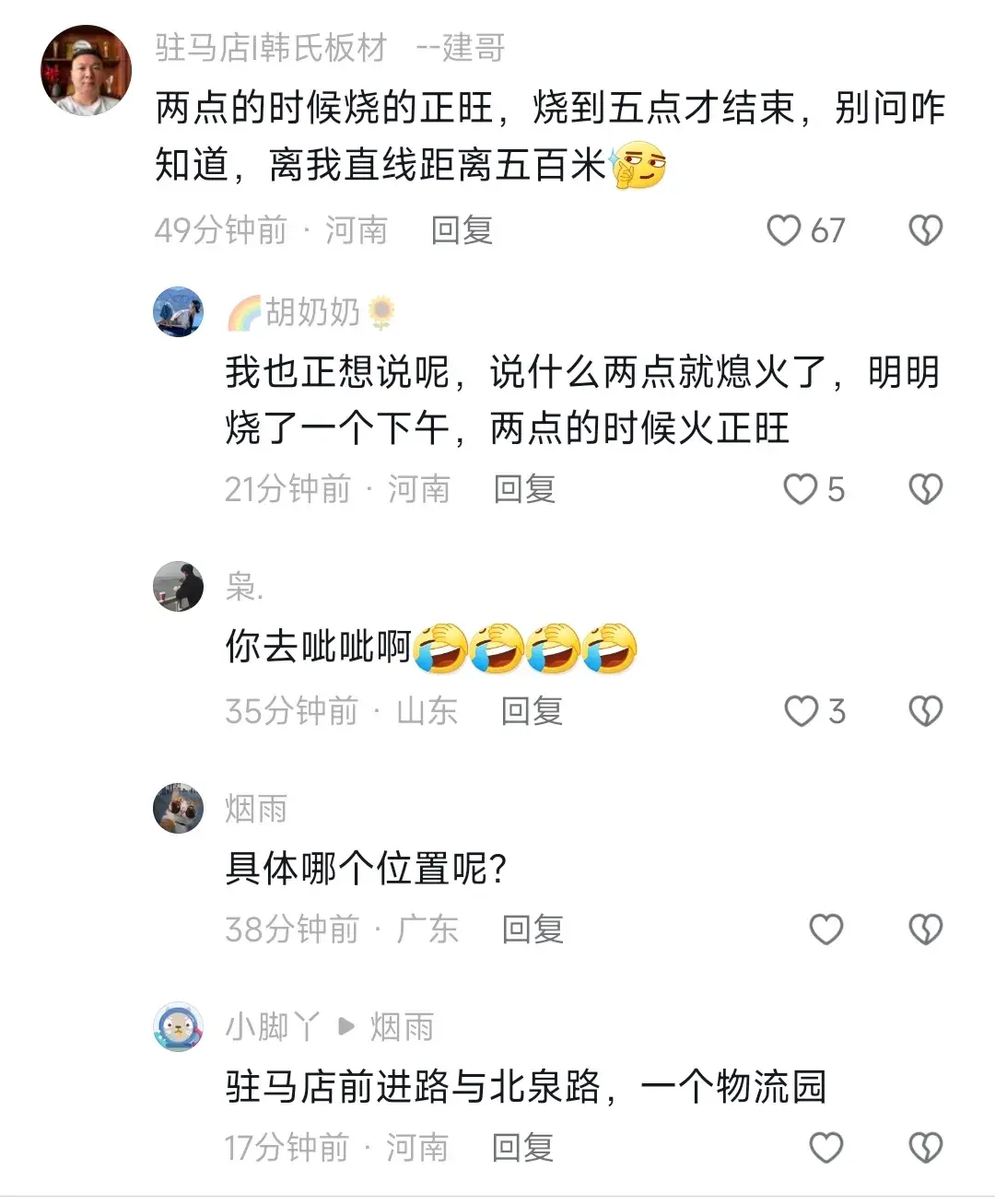This screenshot has width=995, height=1204.
Task: Reply to 胡奶奶's comment
Action: (524, 489)
